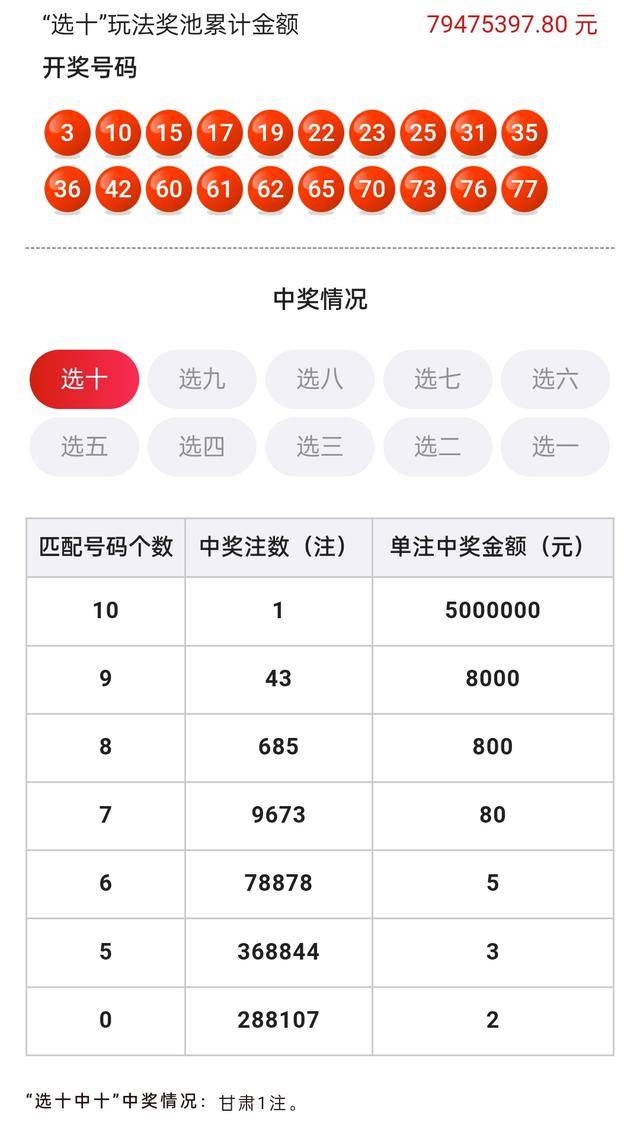Switch to 选六 prize breakdown
Image resolution: width=640 pixels, height=1122 pixels.
tap(555, 379)
